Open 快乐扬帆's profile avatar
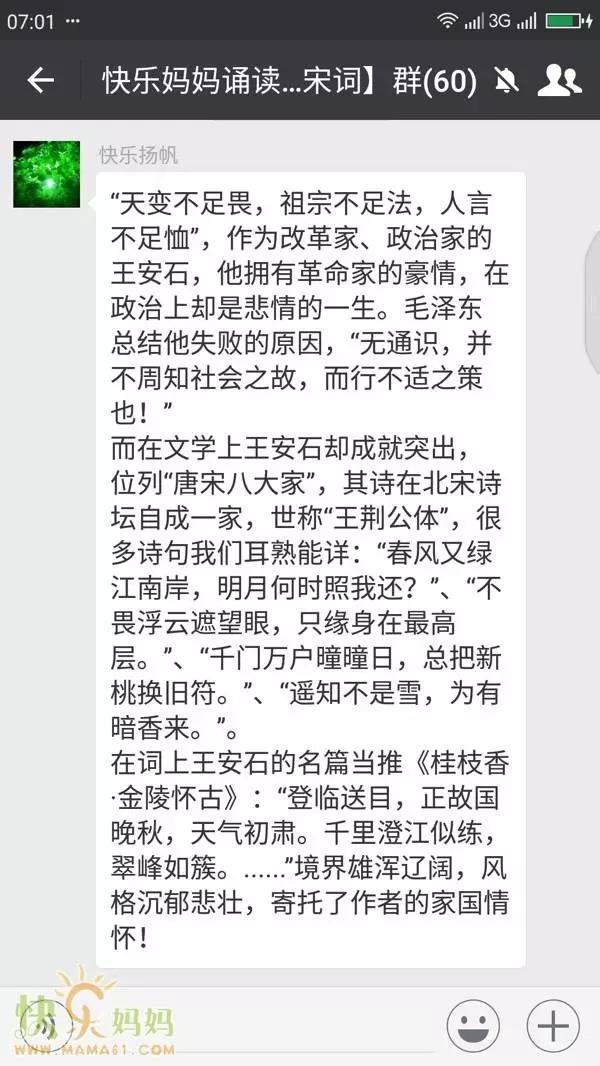This screenshot has width=600, height=1066. click(46, 174)
